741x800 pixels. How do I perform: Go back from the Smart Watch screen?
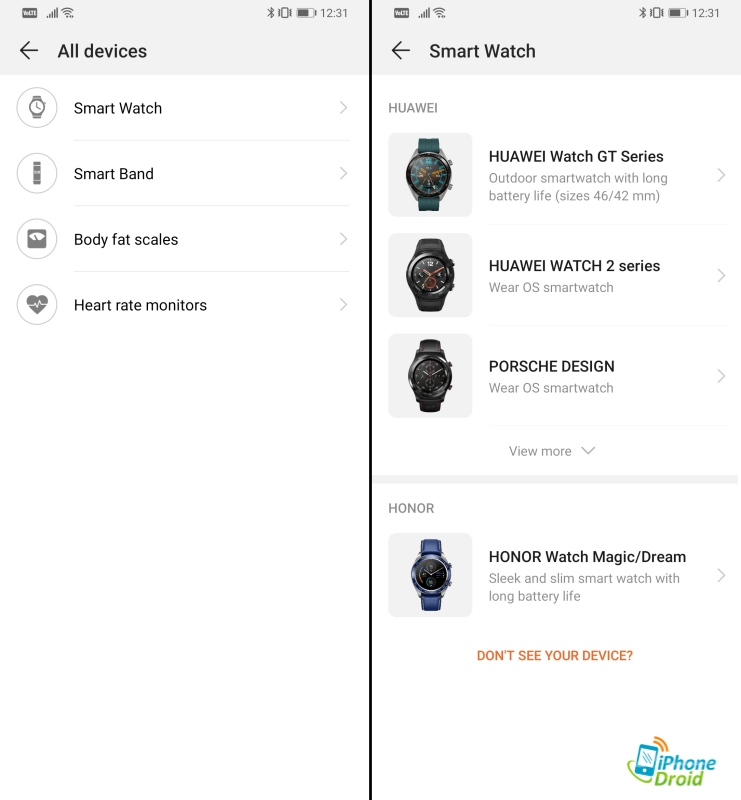(401, 51)
